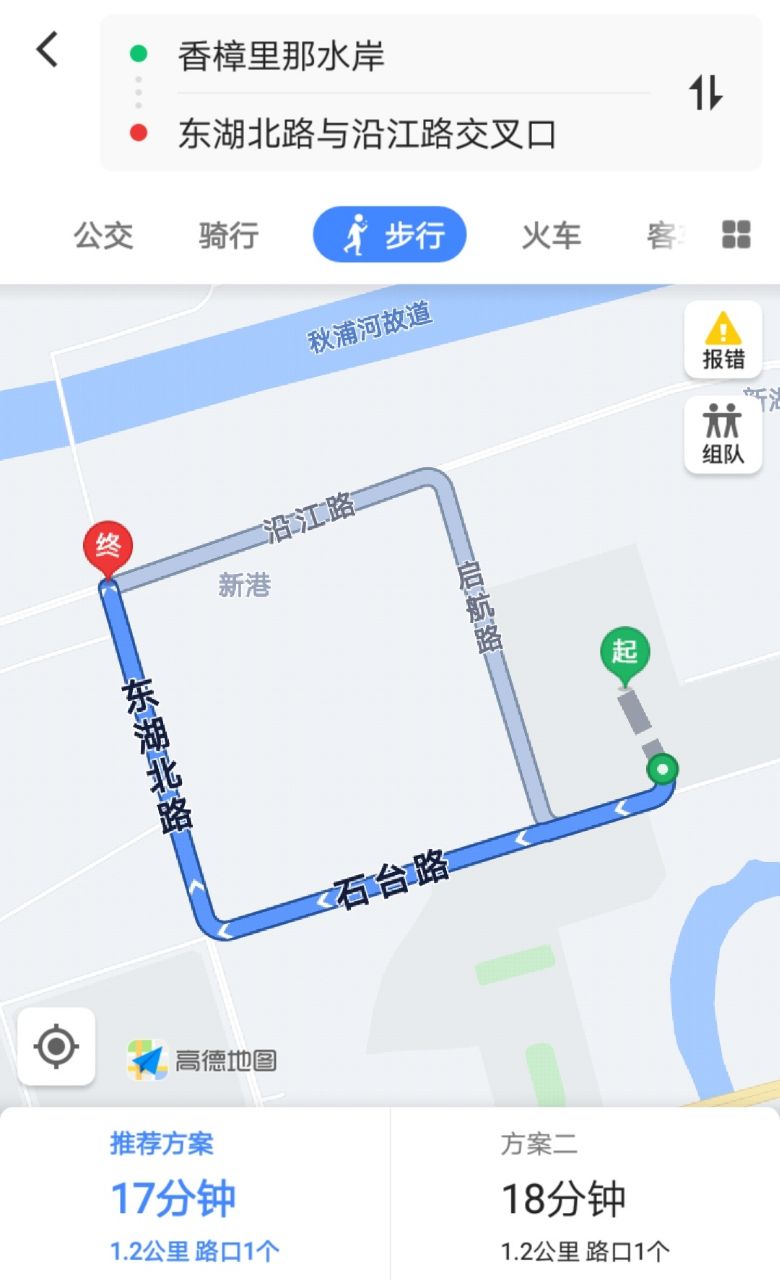
Task: Switch to the 火车 tab
Action: (551, 236)
